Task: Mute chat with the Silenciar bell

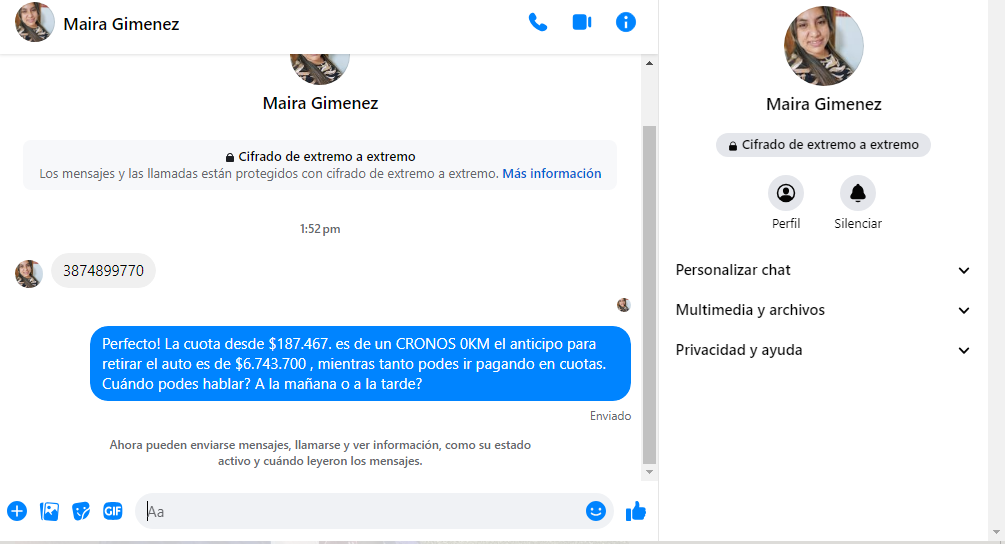Action: click(858, 193)
